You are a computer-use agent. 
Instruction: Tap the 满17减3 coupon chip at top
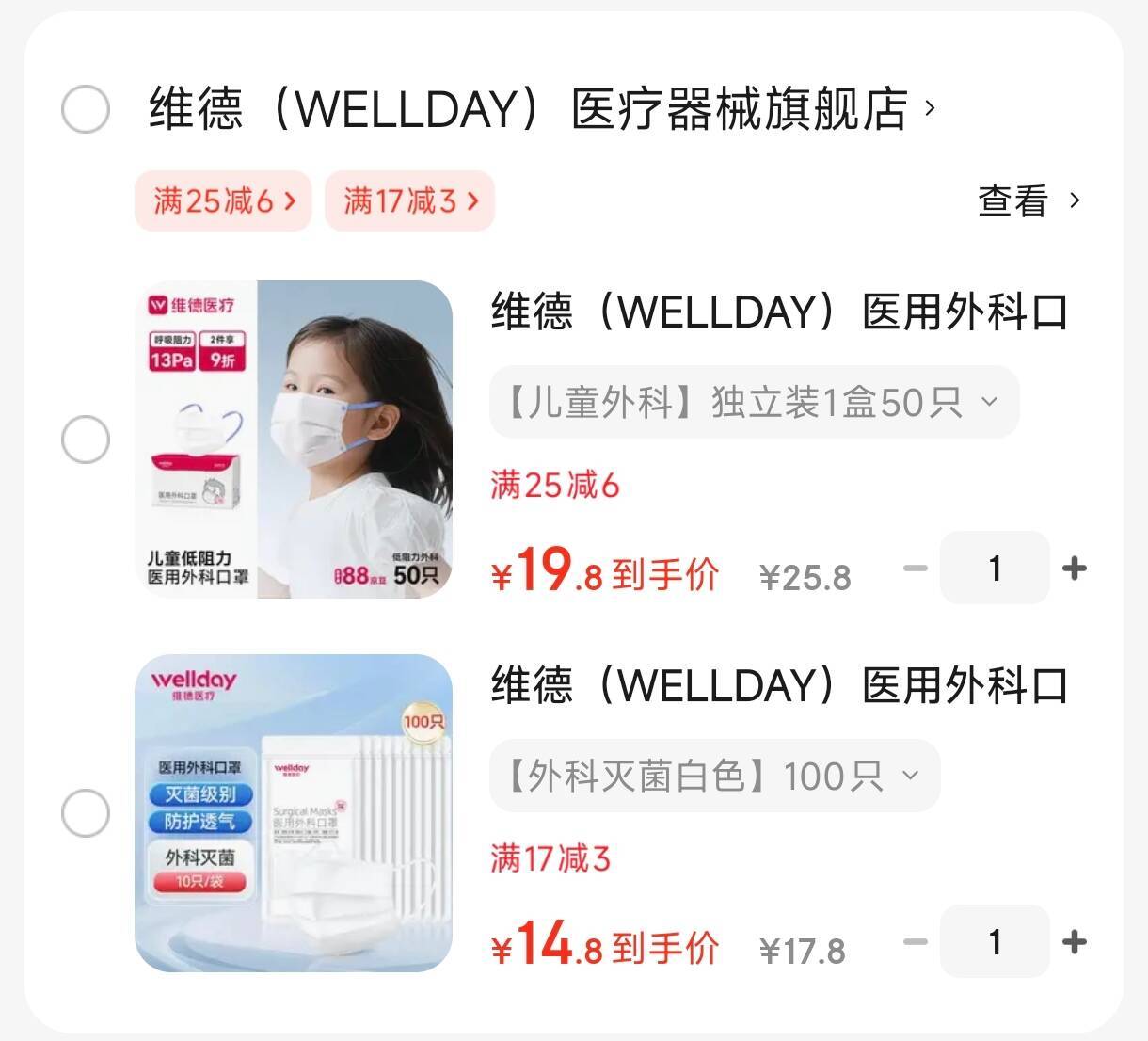click(x=409, y=200)
